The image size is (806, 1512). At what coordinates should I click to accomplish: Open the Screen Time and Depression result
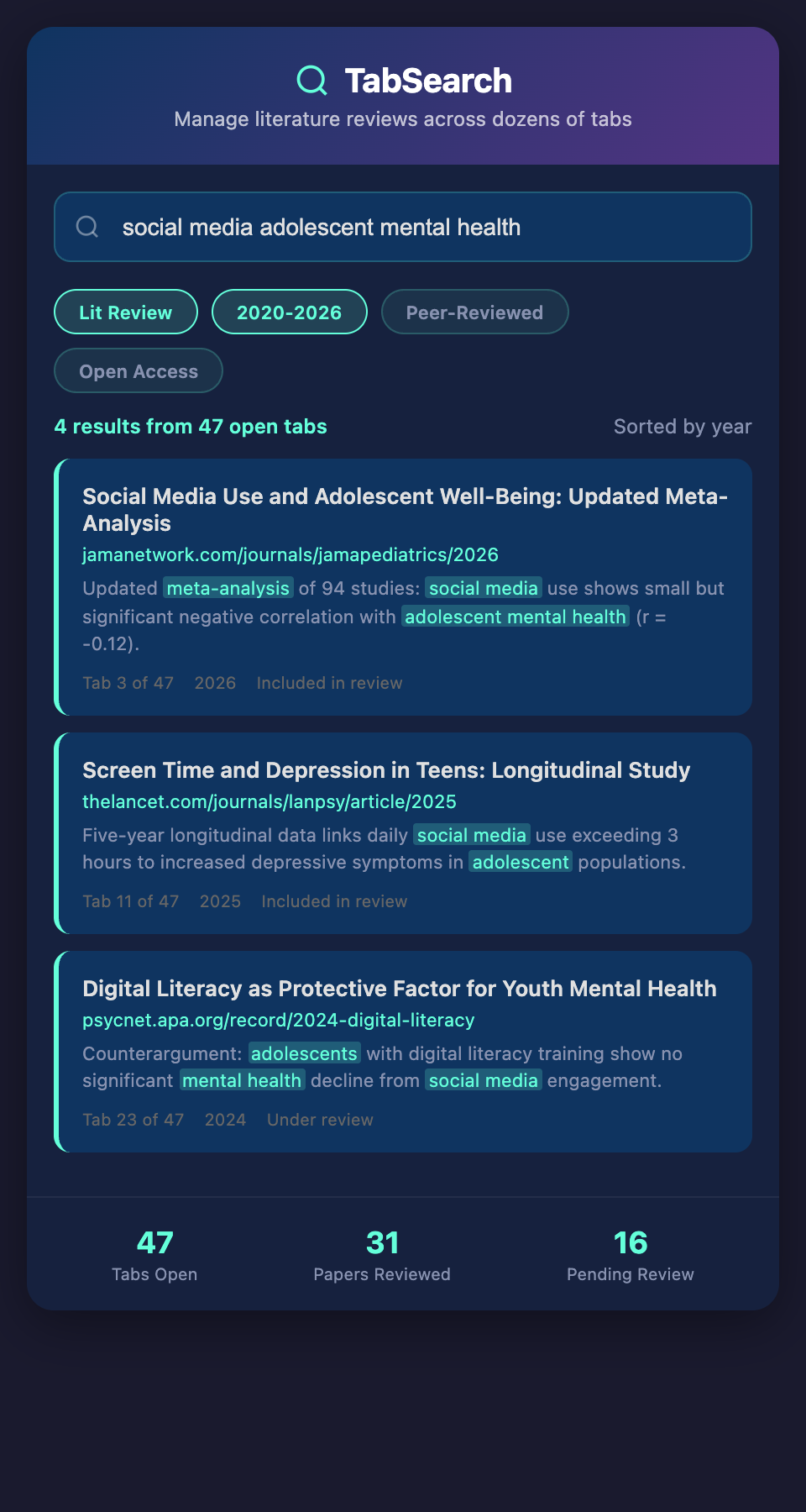pyautogui.click(x=386, y=770)
